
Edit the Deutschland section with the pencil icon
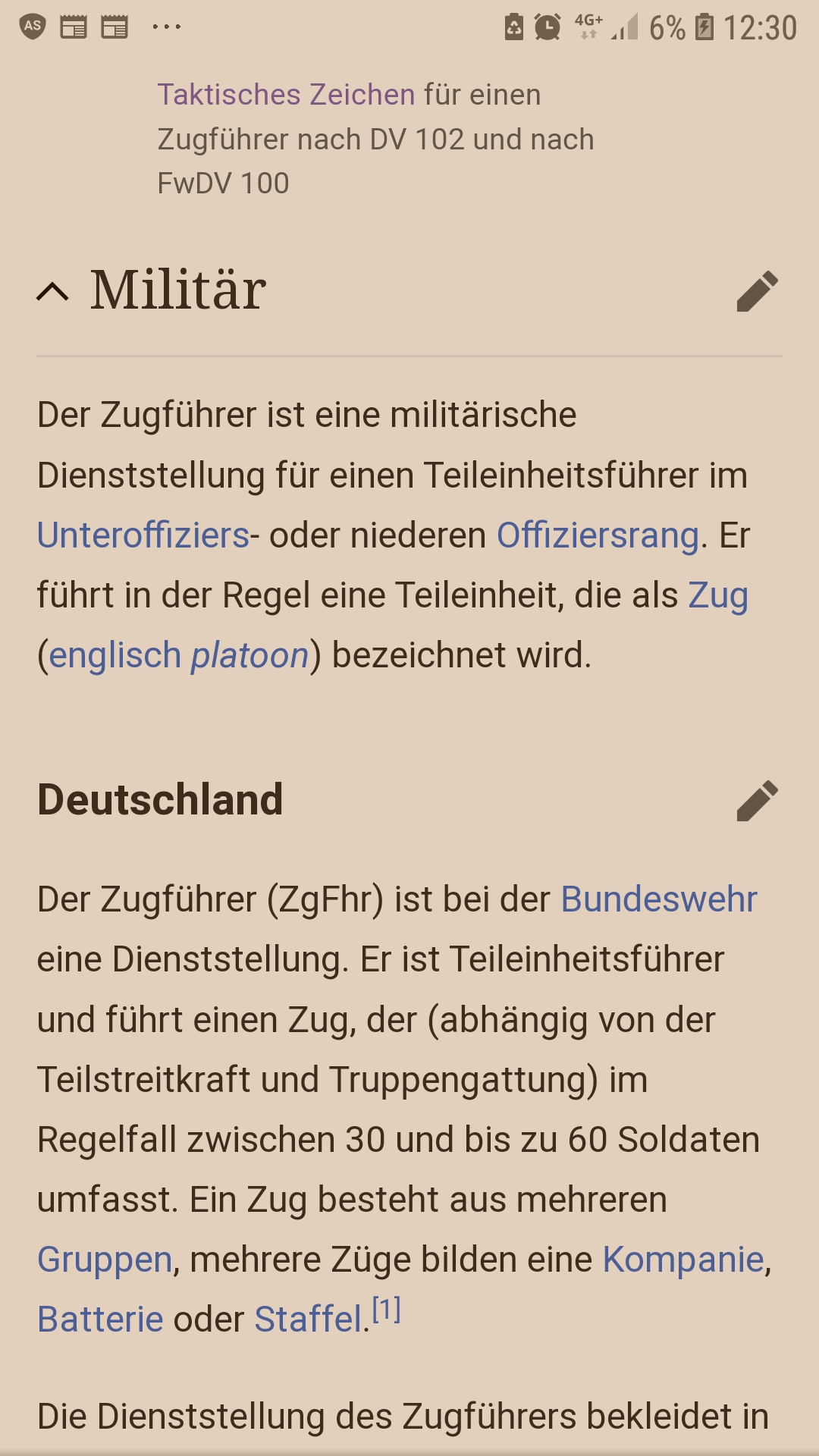coord(757,801)
